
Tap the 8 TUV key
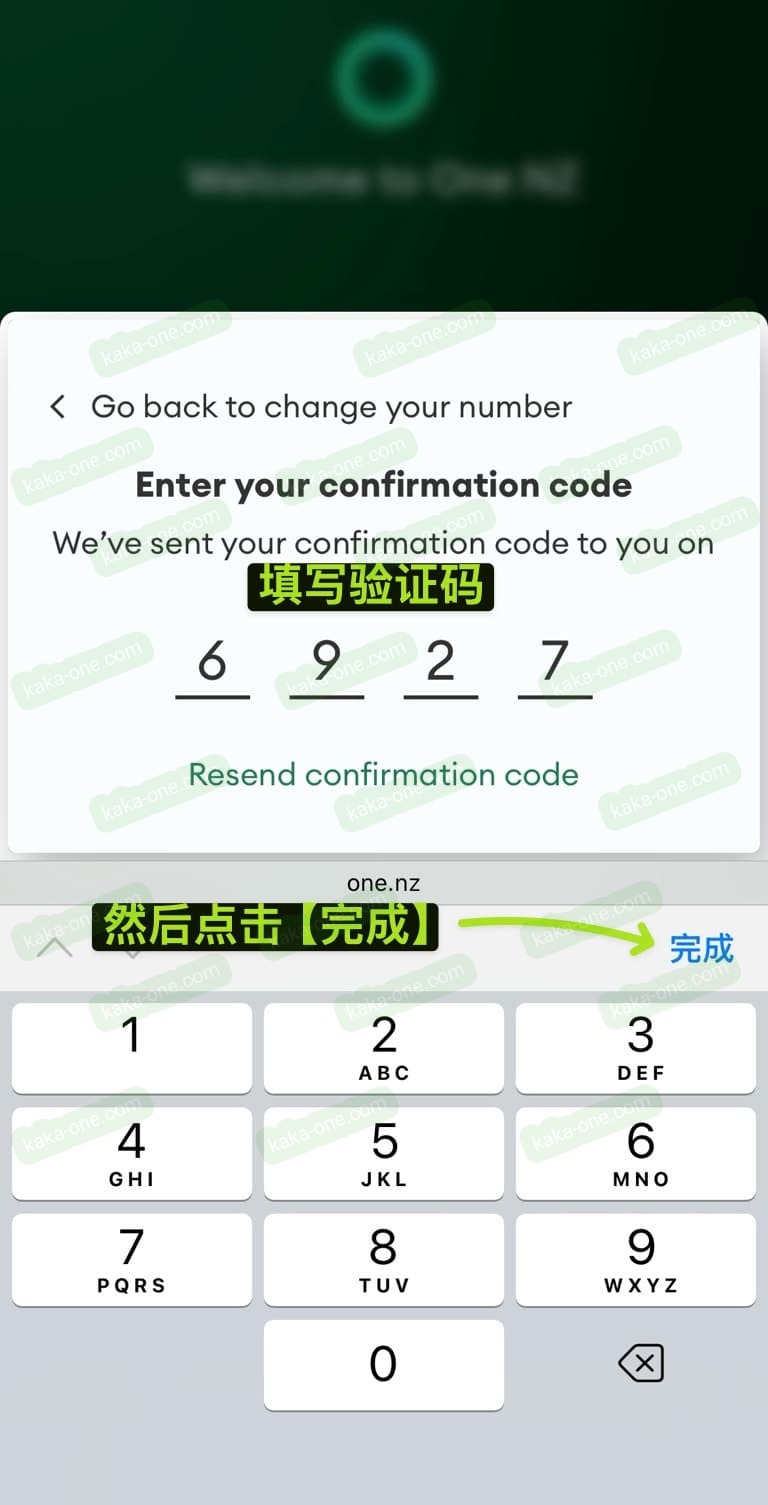tap(384, 1258)
